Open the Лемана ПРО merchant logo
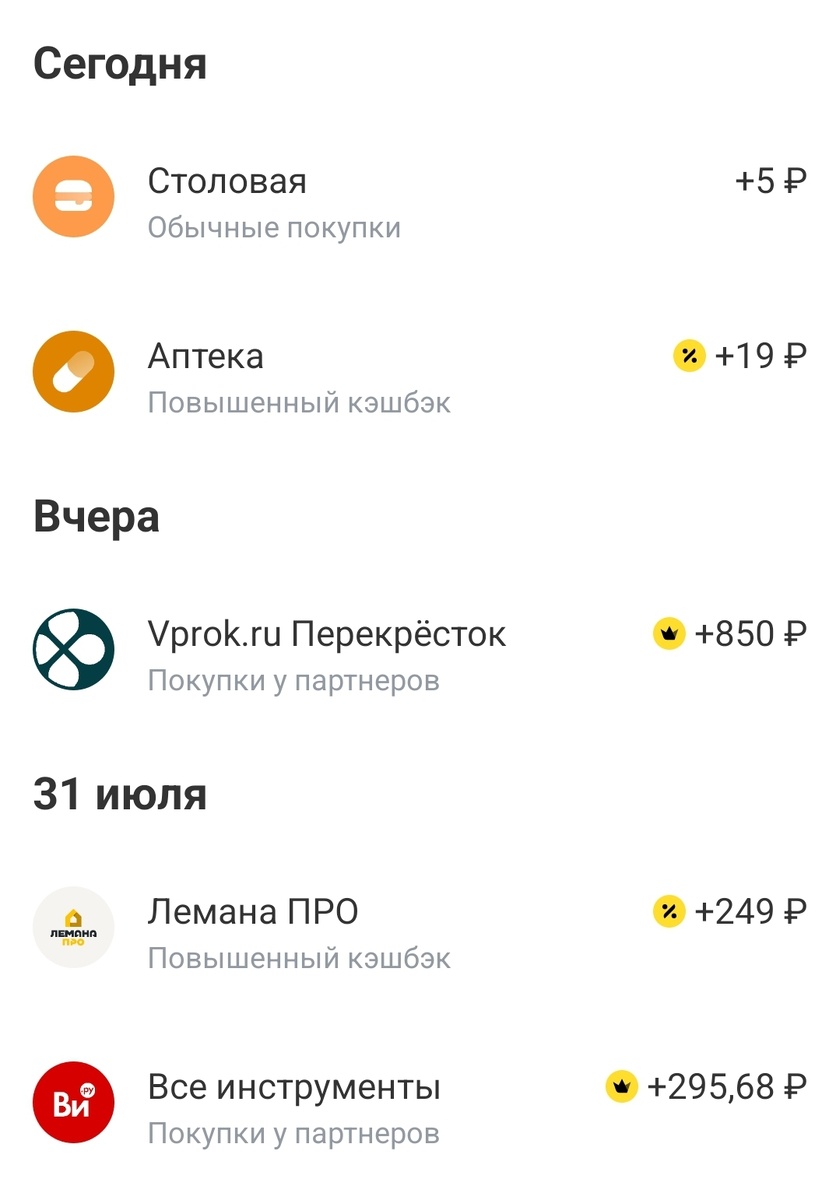This screenshot has width=822, height=1200. pos(72,926)
